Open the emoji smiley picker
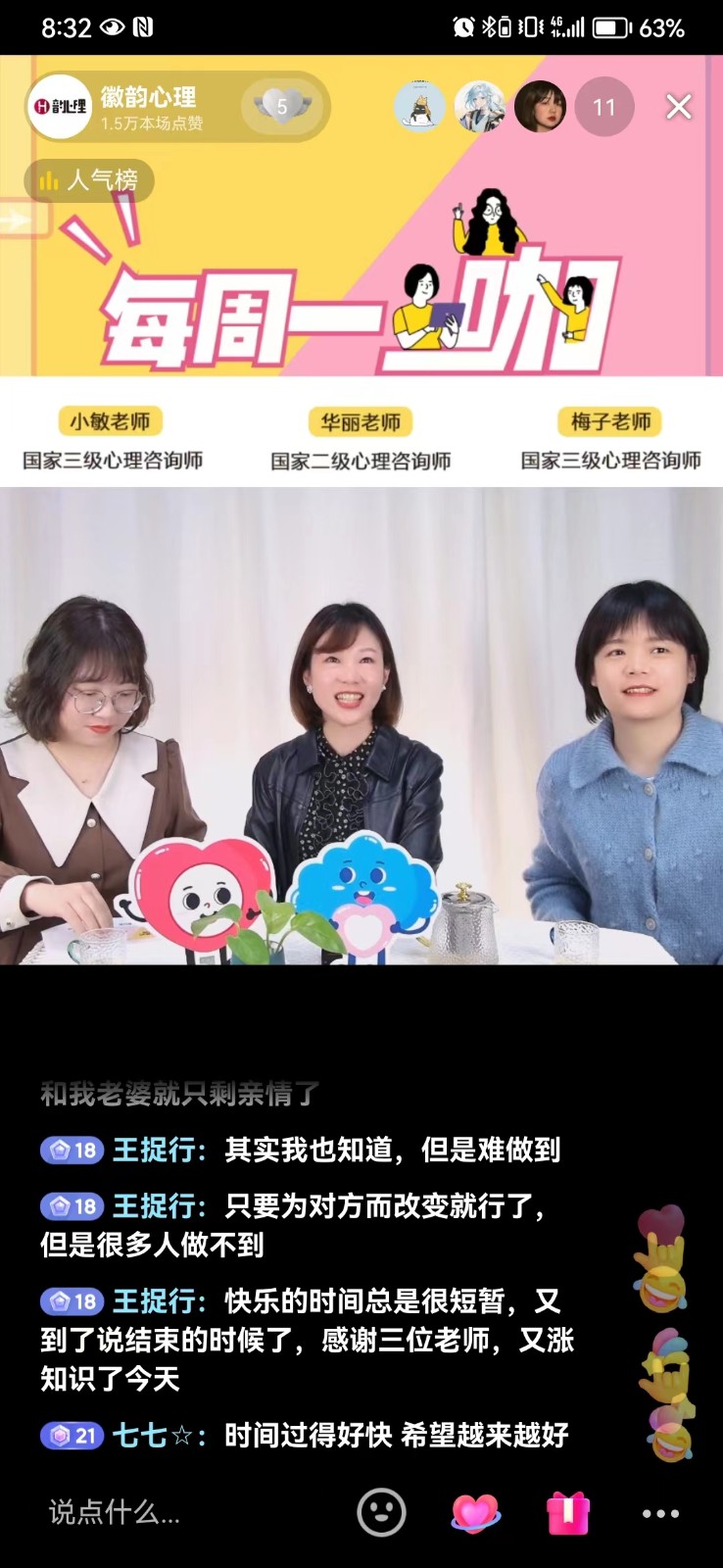Screen dimensions: 723x1568 [x=381, y=1512]
